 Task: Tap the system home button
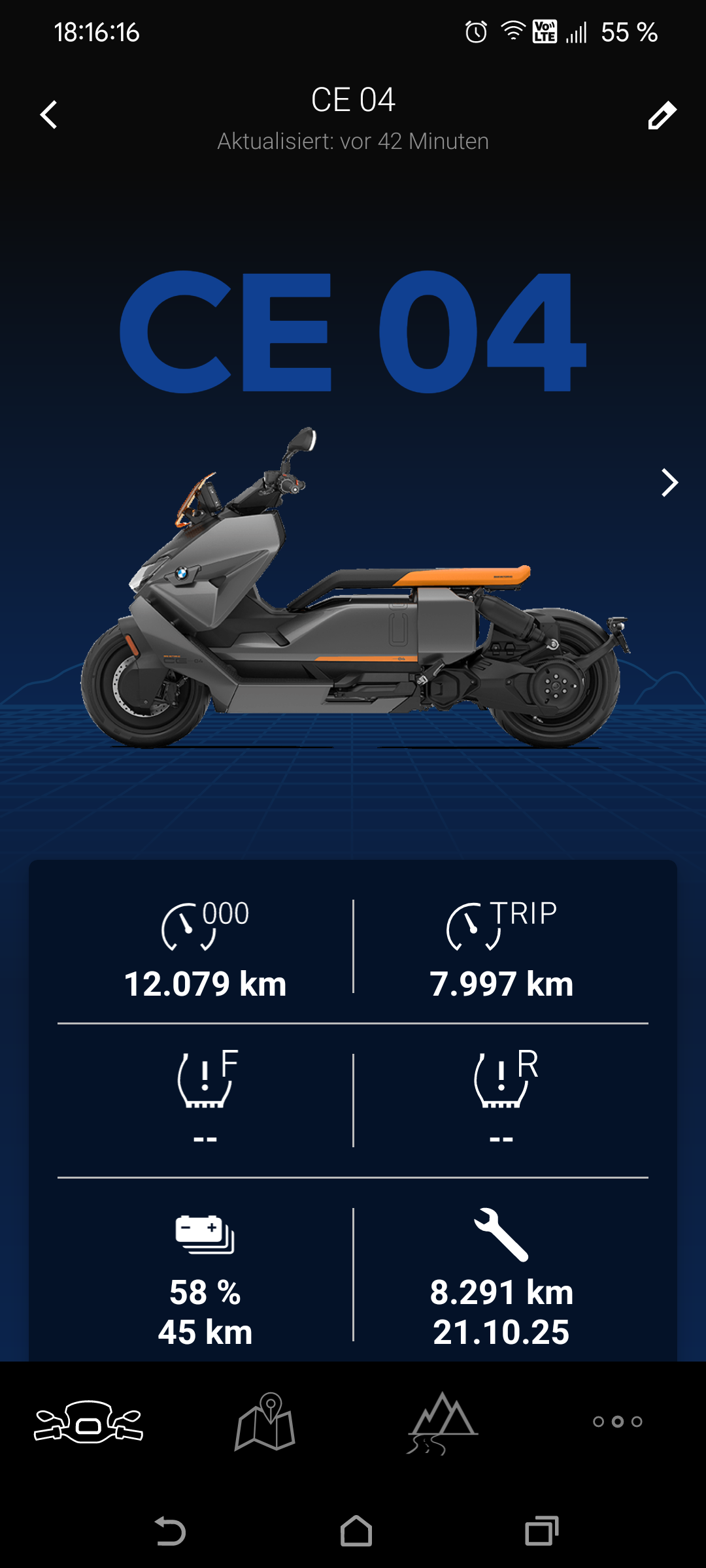356,1531
